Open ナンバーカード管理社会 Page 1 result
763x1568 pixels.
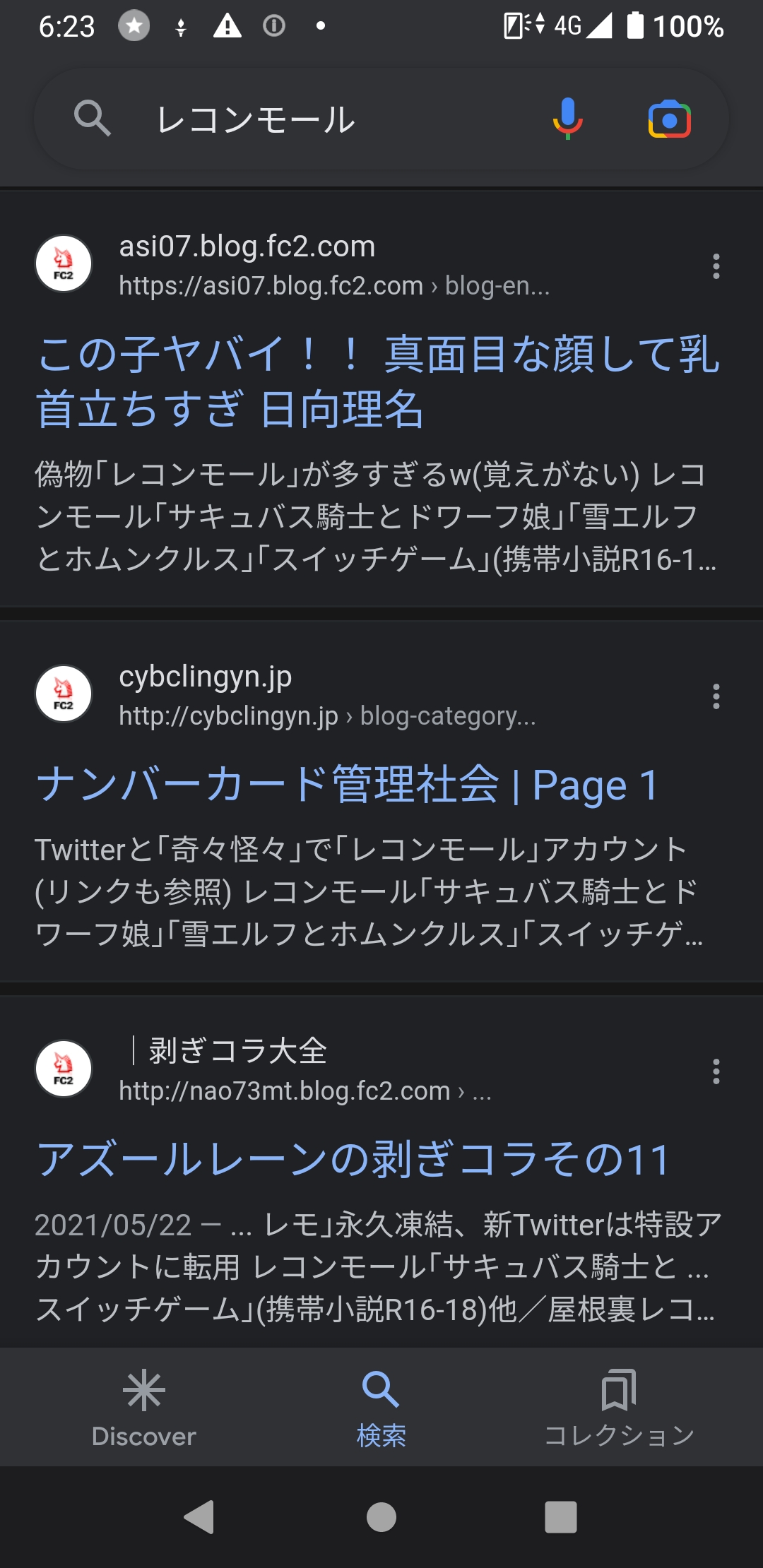pyautogui.click(x=347, y=785)
